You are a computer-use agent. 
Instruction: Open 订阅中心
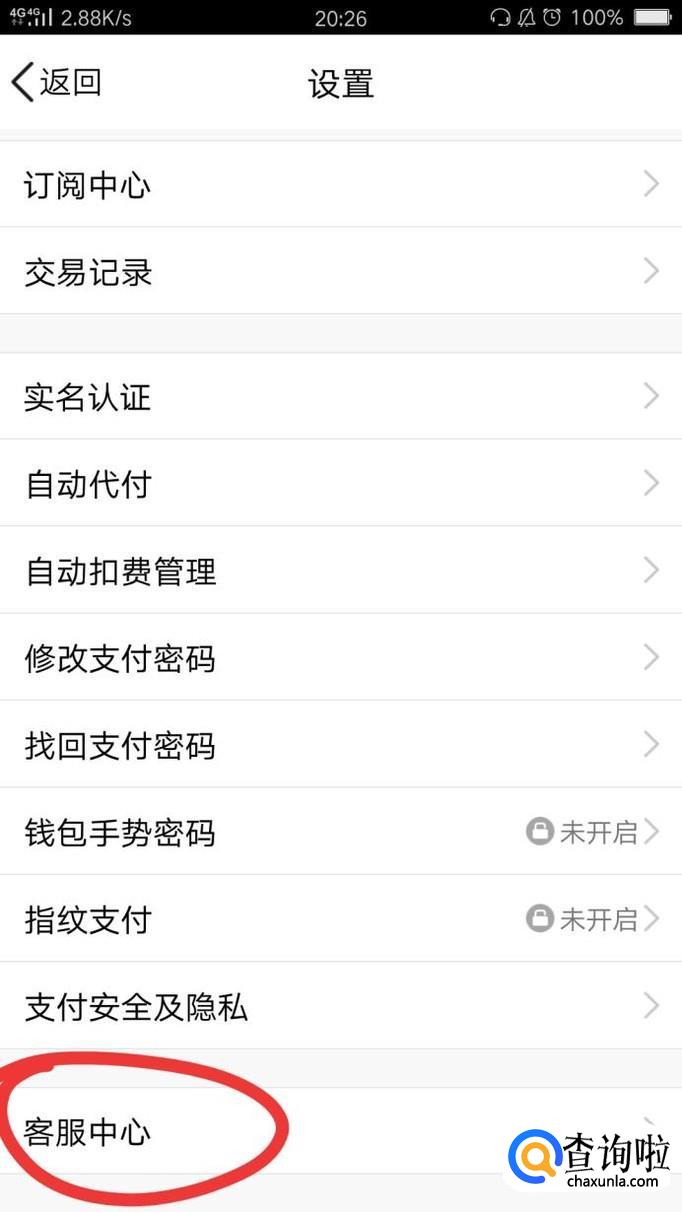(341, 184)
